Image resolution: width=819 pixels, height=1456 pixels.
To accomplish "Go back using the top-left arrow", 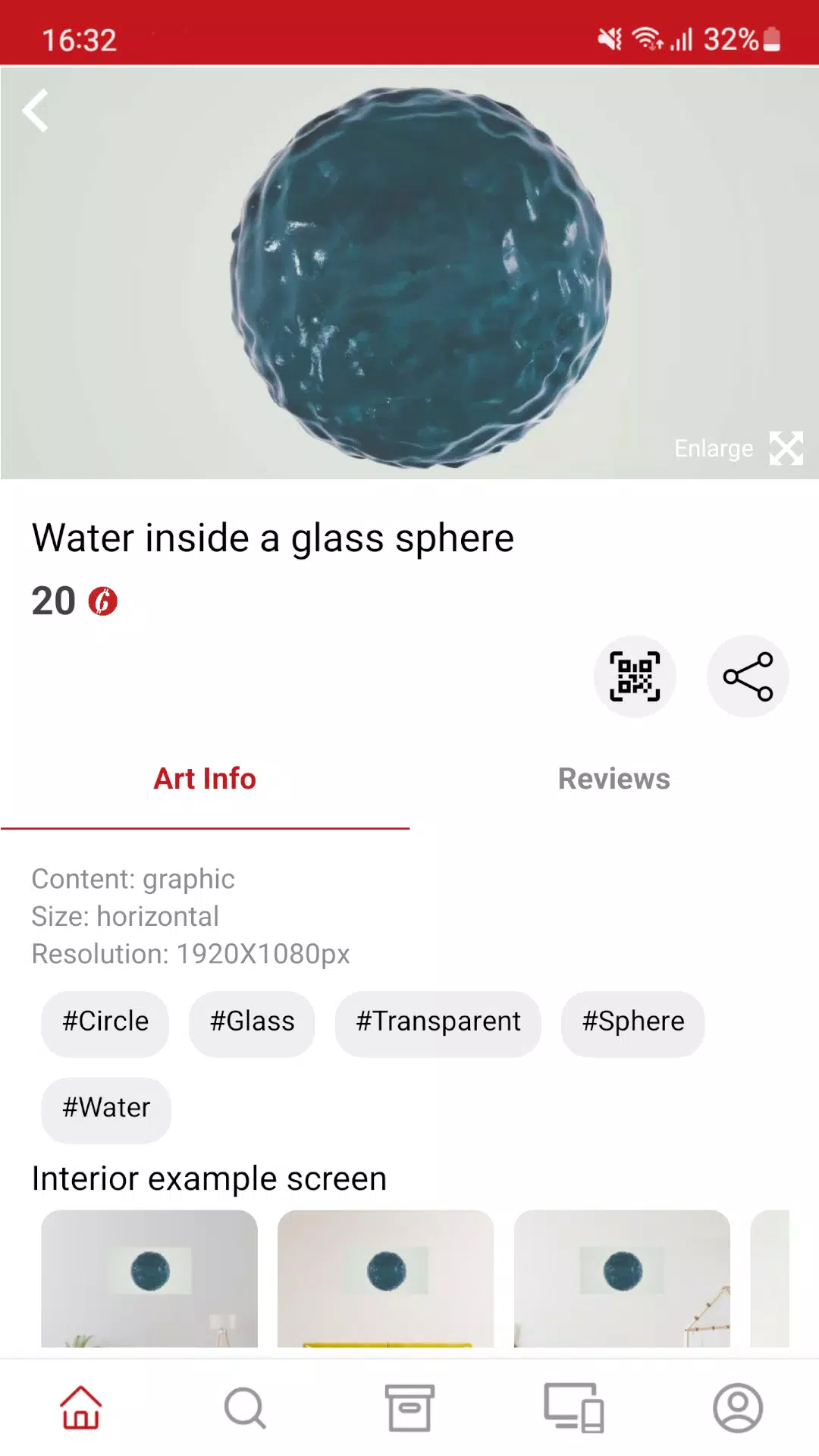I will coord(36,111).
